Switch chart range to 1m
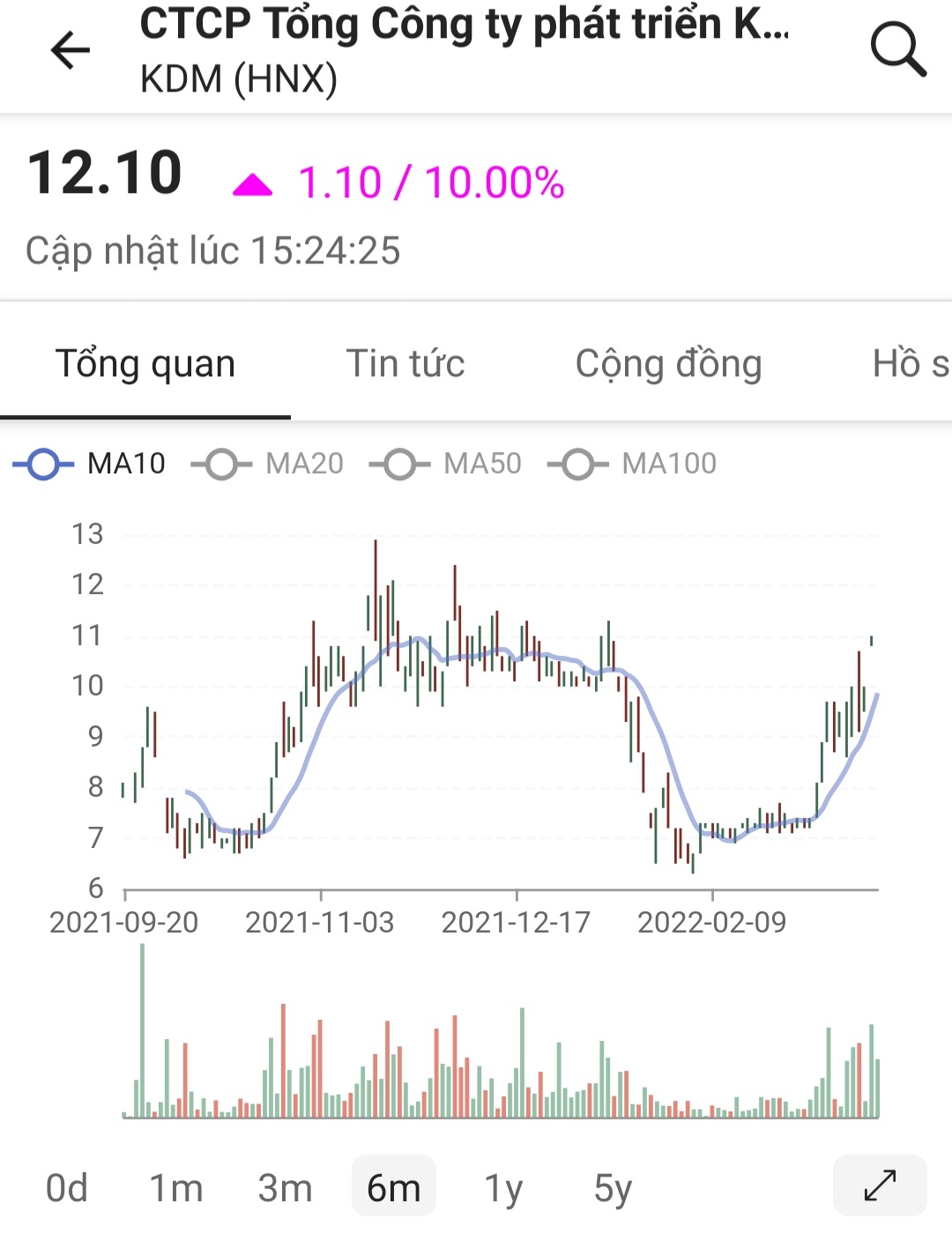Viewport: 952px width, 1241px height. tap(175, 1187)
